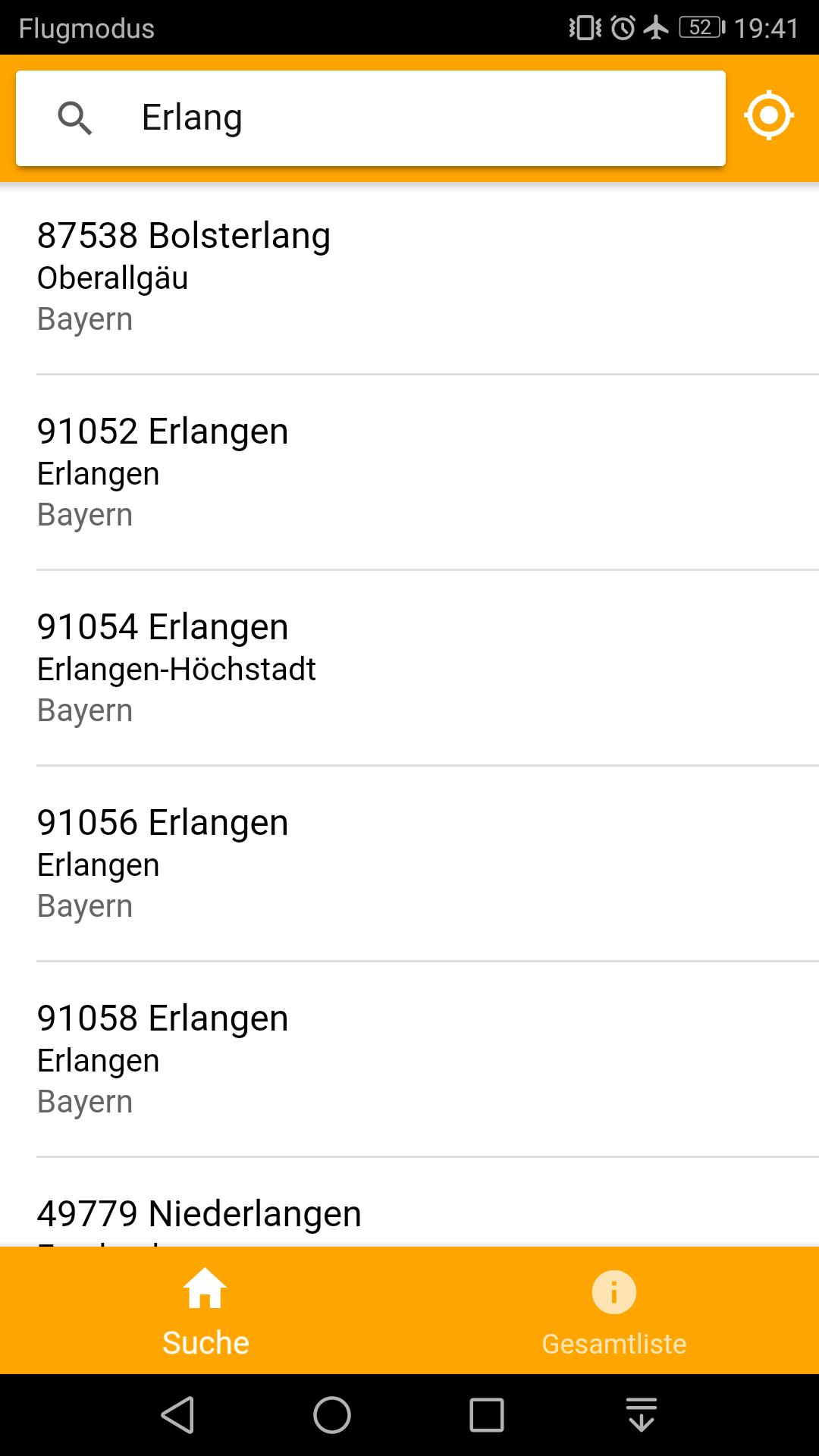The height and width of the screenshot is (1456, 819).
Task: Tap the Flugmodus status bar text
Action: click(x=86, y=27)
